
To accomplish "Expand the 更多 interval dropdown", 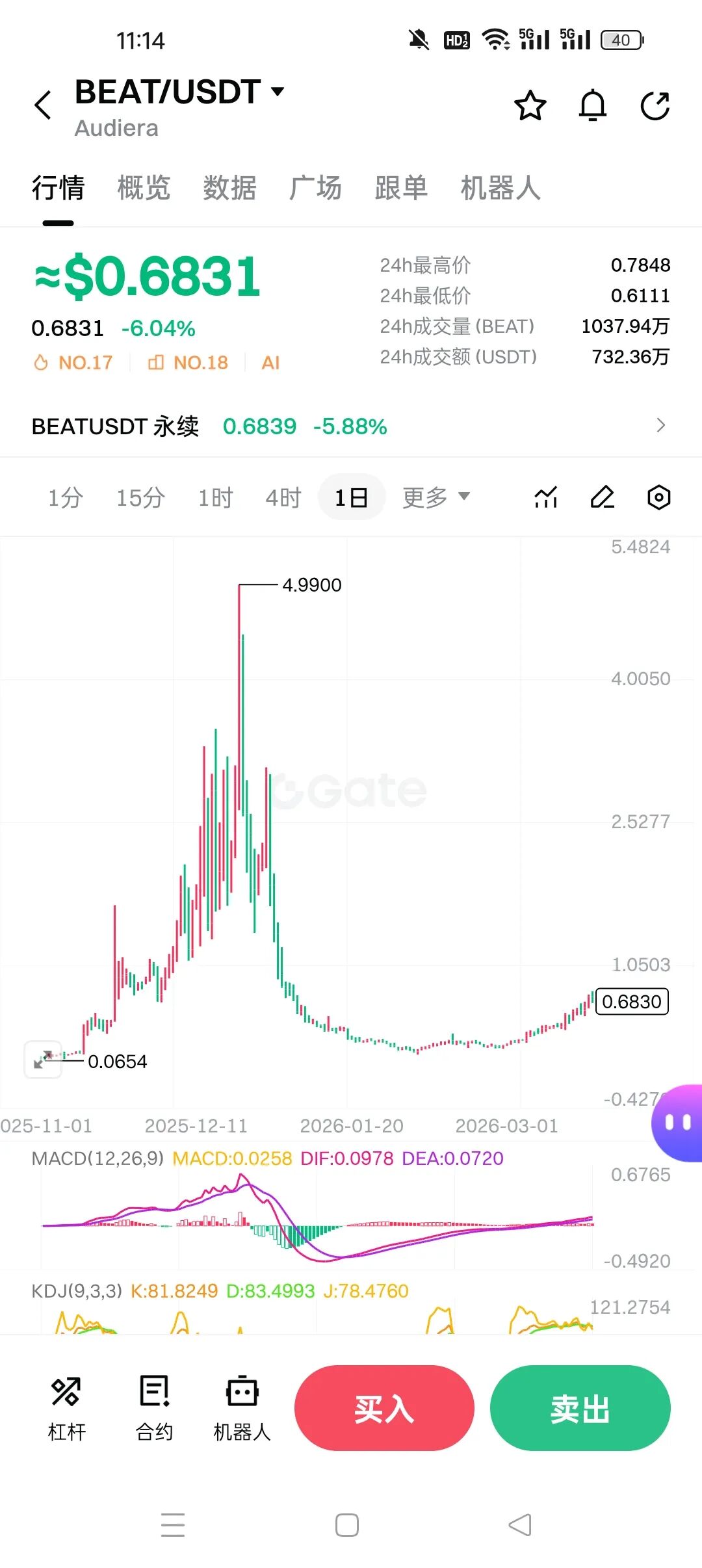I will point(435,498).
